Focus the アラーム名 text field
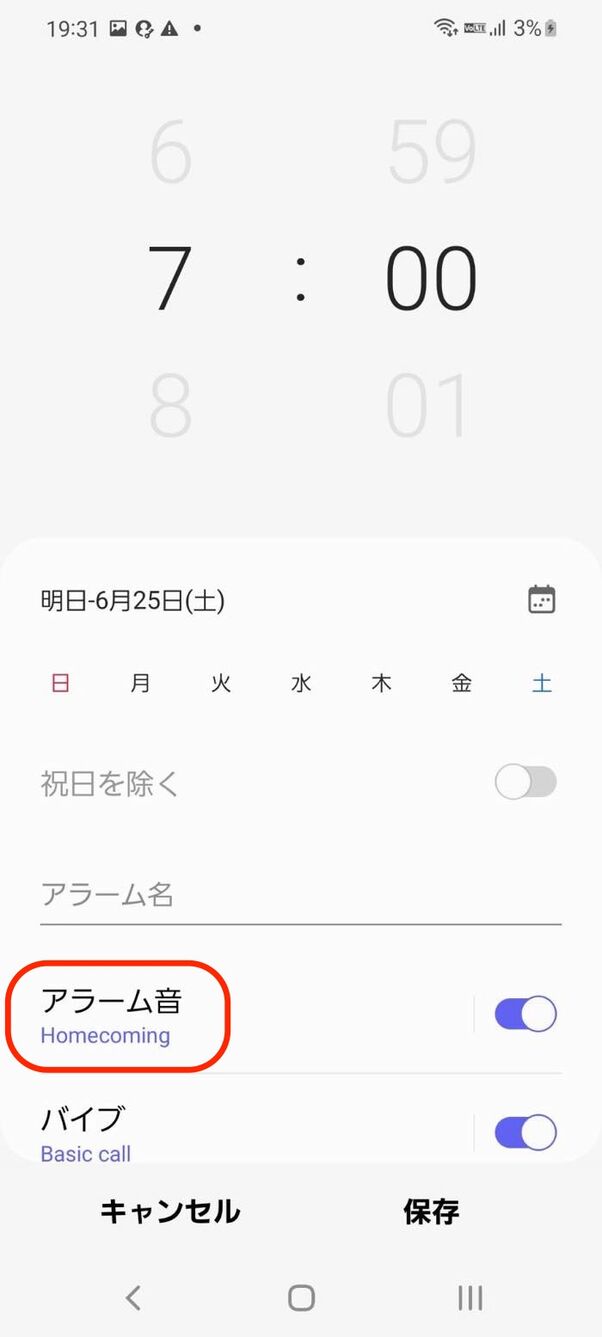 pos(300,894)
